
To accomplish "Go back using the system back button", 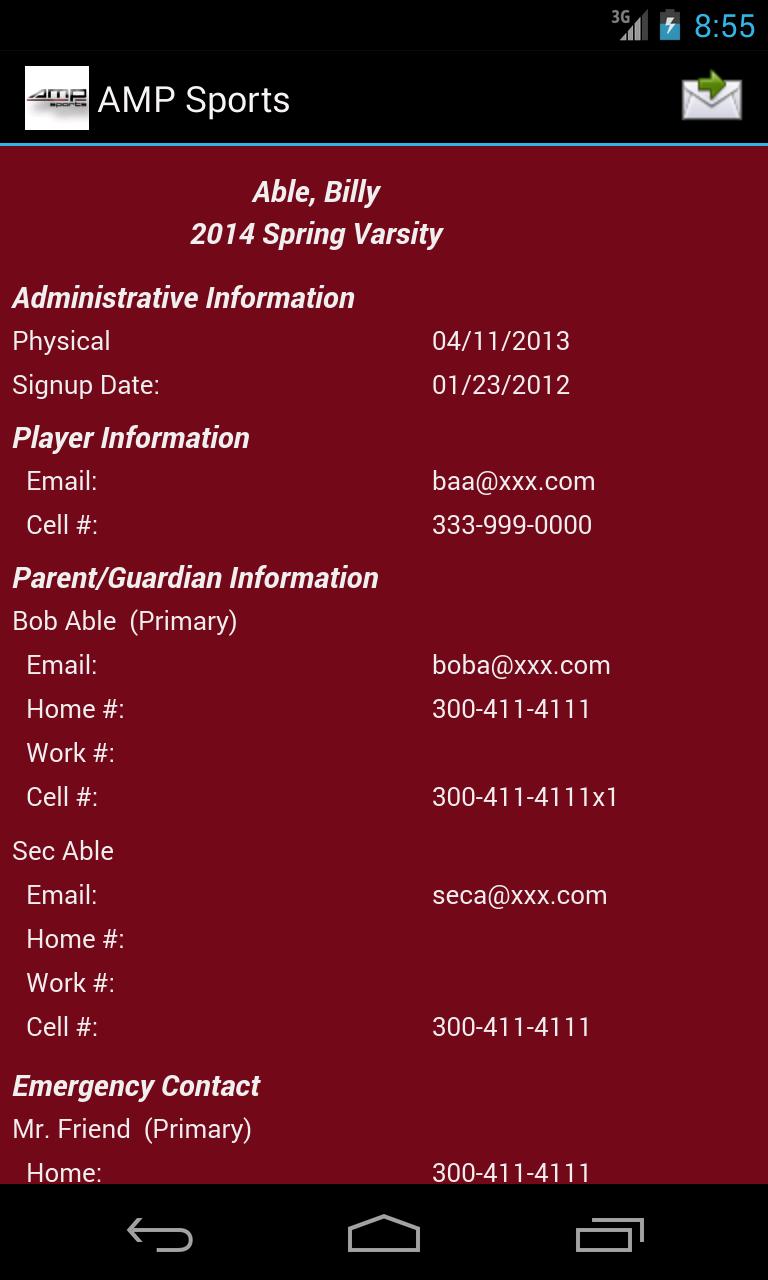I will click(x=160, y=1234).
